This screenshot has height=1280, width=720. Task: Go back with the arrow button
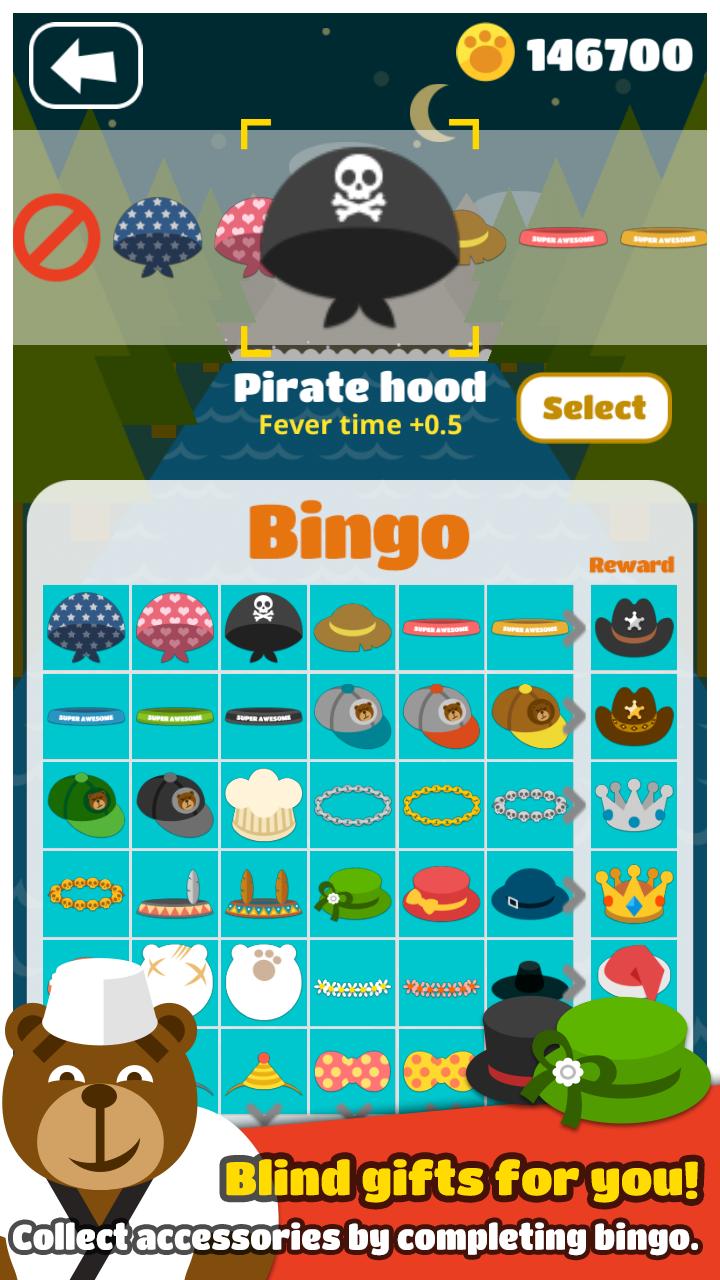86,65
